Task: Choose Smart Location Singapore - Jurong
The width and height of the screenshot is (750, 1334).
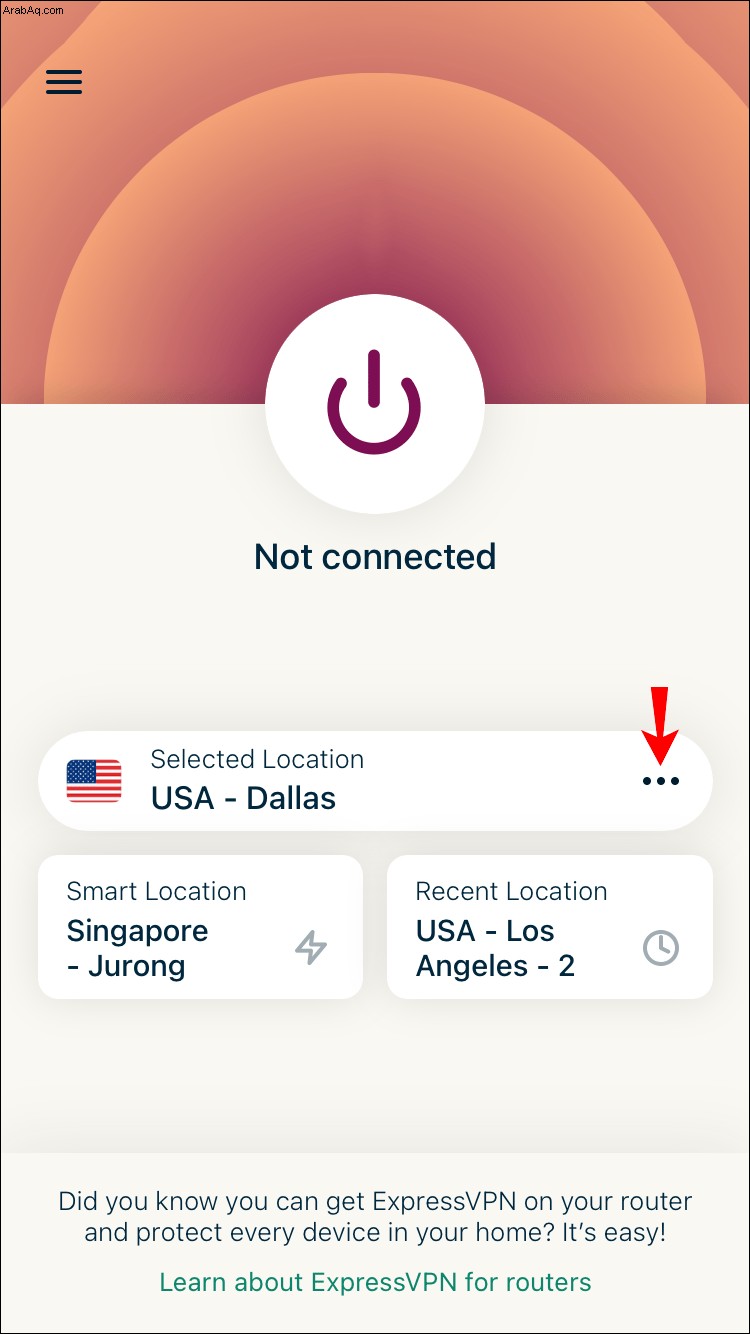Action: click(x=200, y=927)
